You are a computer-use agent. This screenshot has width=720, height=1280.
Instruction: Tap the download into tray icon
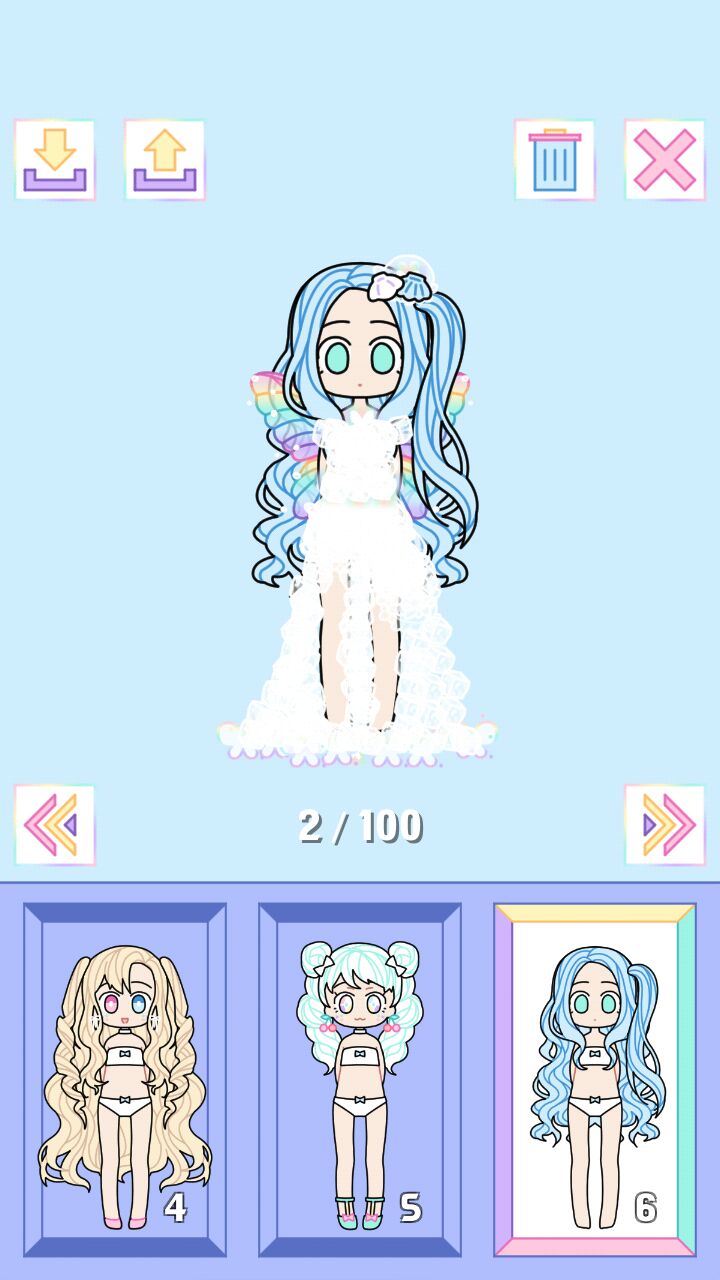click(x=55, y=160)
